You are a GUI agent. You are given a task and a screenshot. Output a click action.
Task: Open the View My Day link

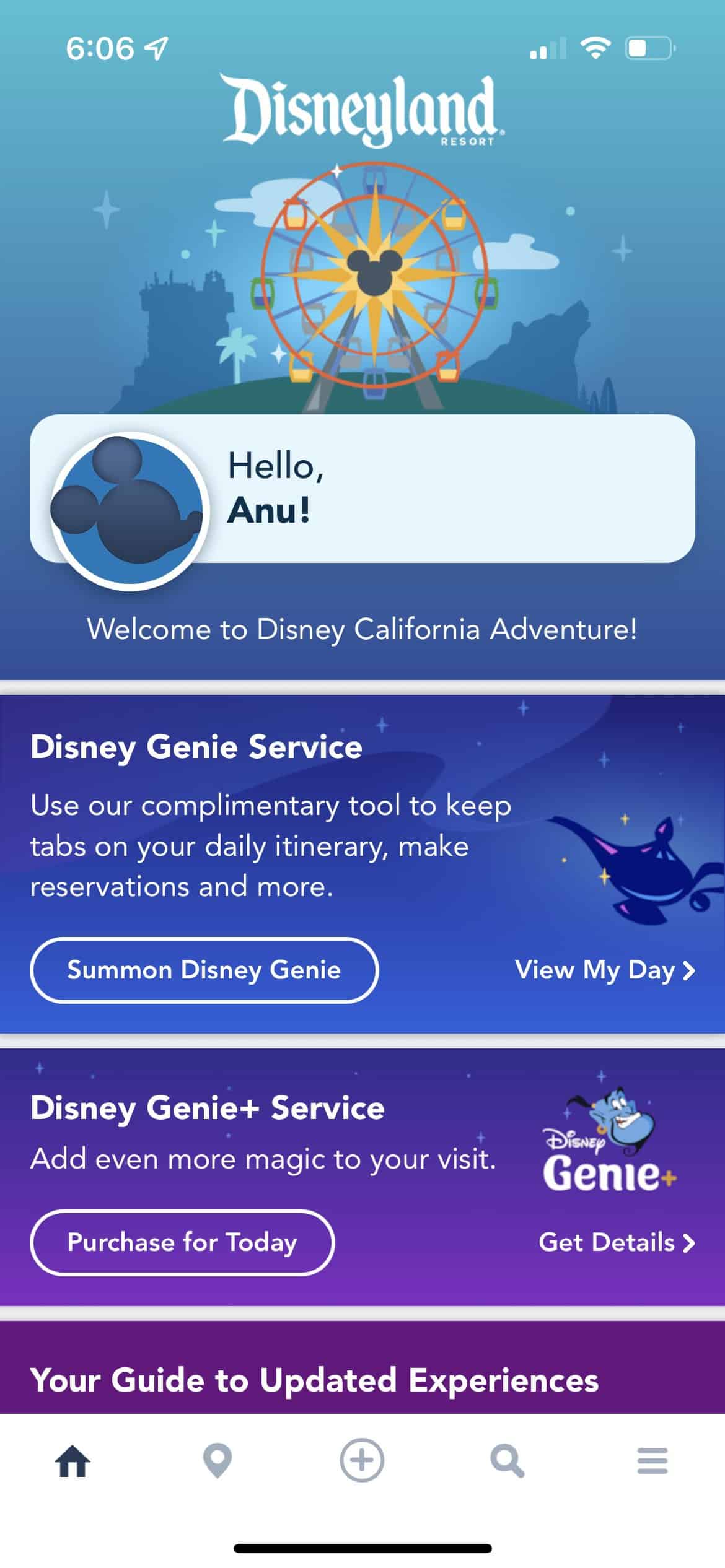[x=596, y=970]
